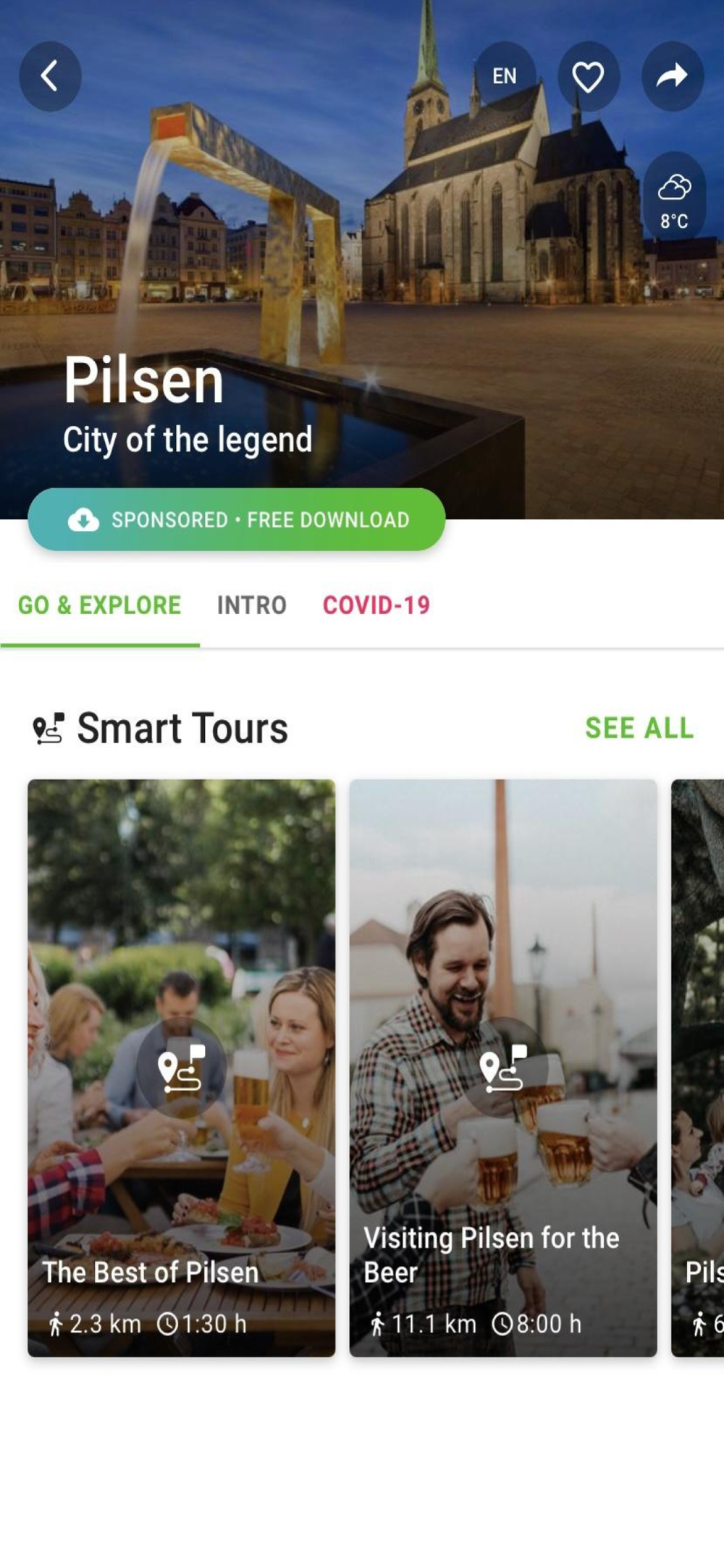The height and width of the screenshot is (1568, 724).
Task: Tap Sponsored Free Download button
Action: [236, 519]
